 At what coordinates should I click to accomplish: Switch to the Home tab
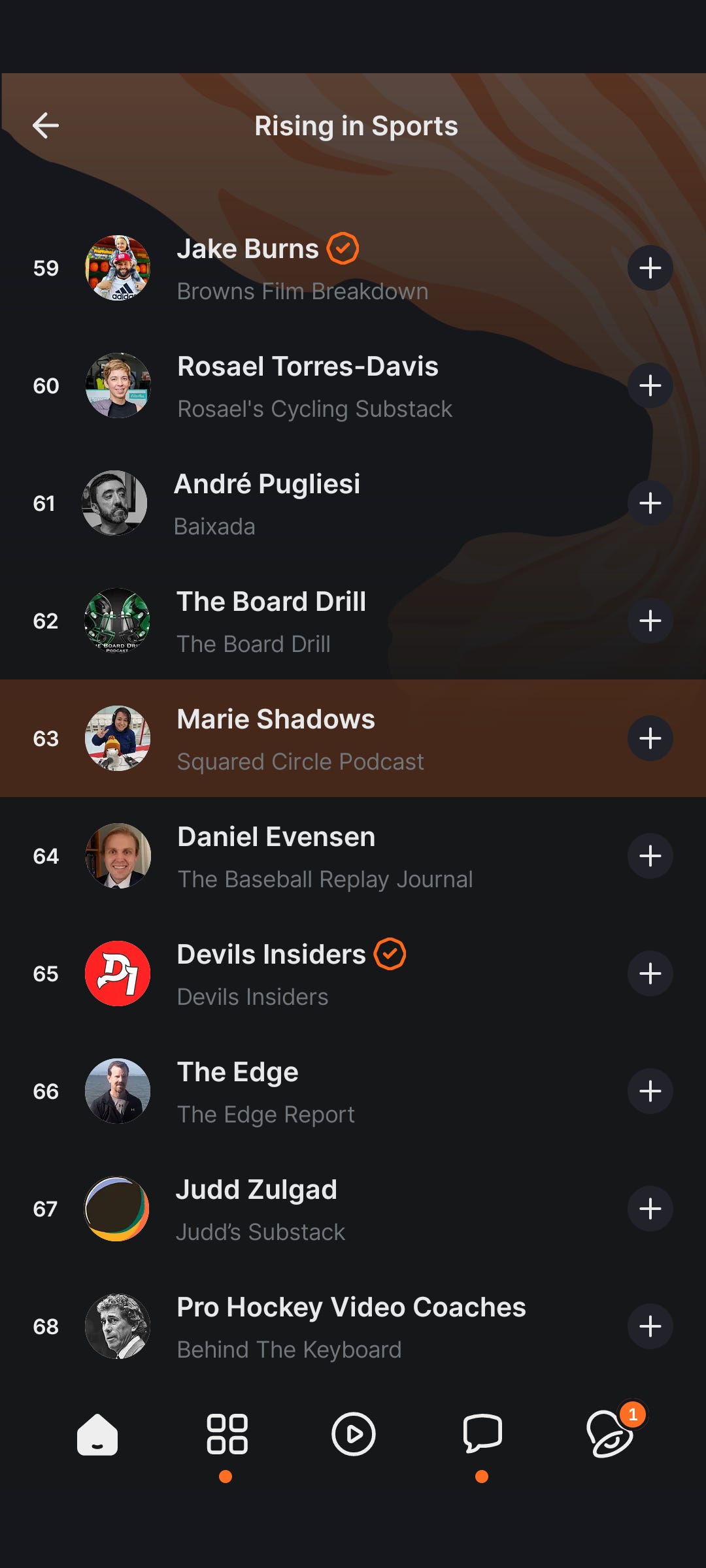(97, 1435)
